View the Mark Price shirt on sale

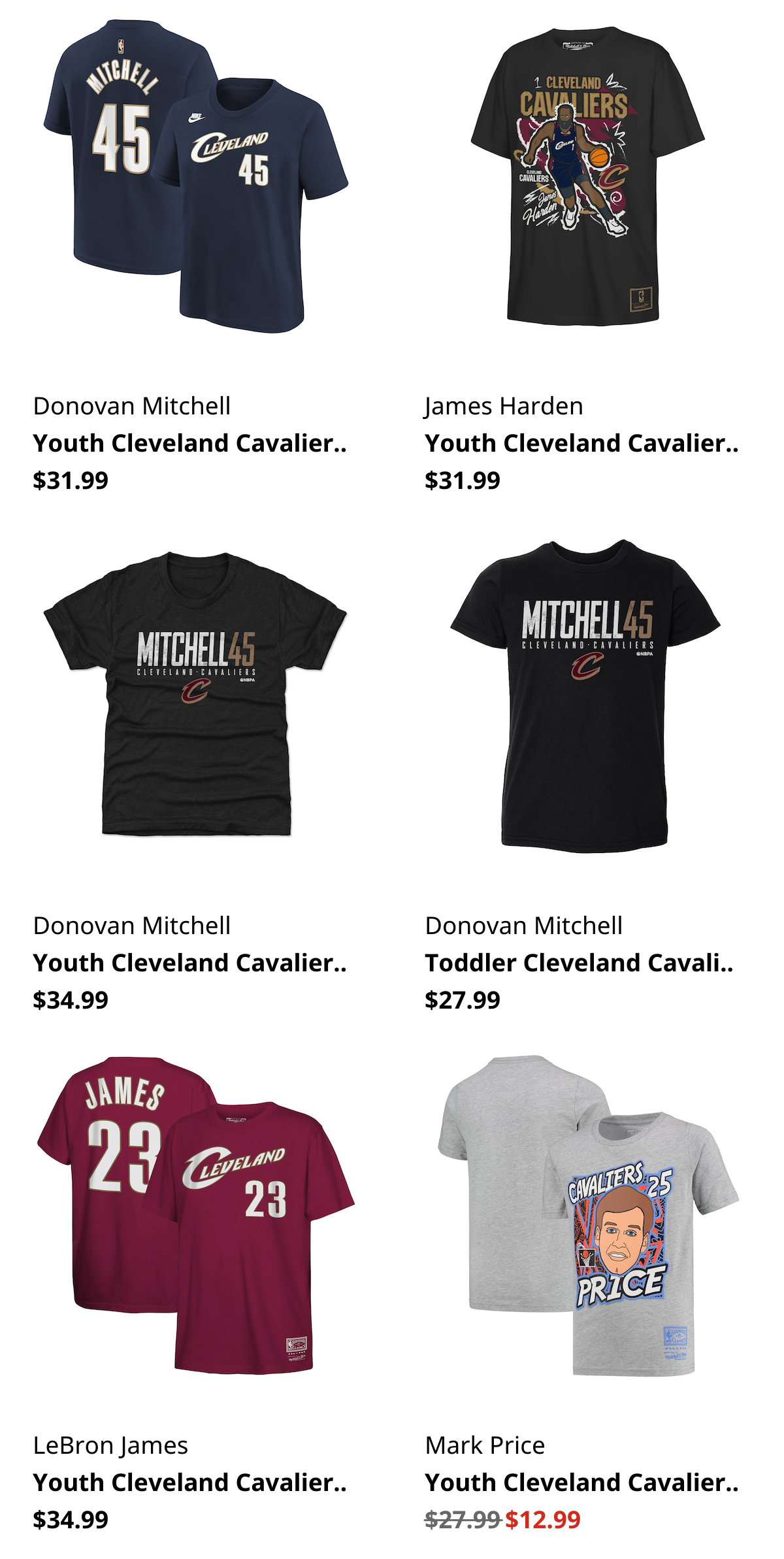tap(588, 1215)
